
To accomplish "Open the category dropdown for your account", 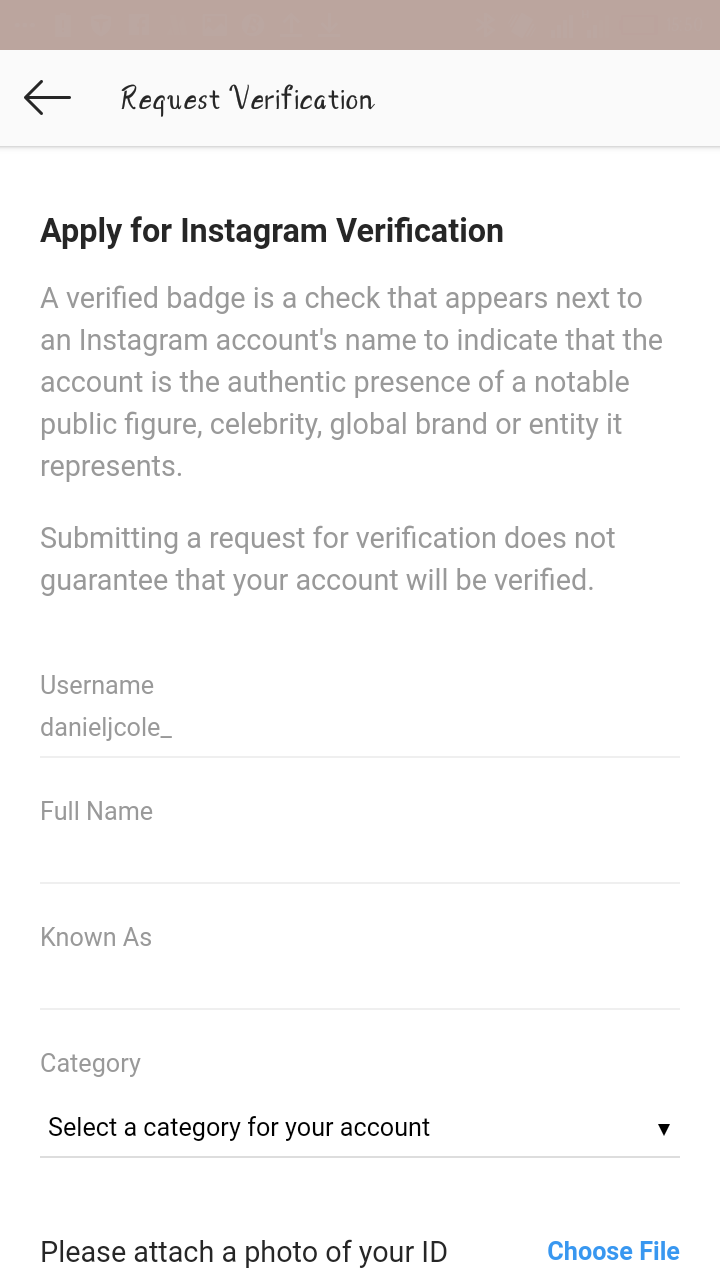I will [x=360, y=1128].
